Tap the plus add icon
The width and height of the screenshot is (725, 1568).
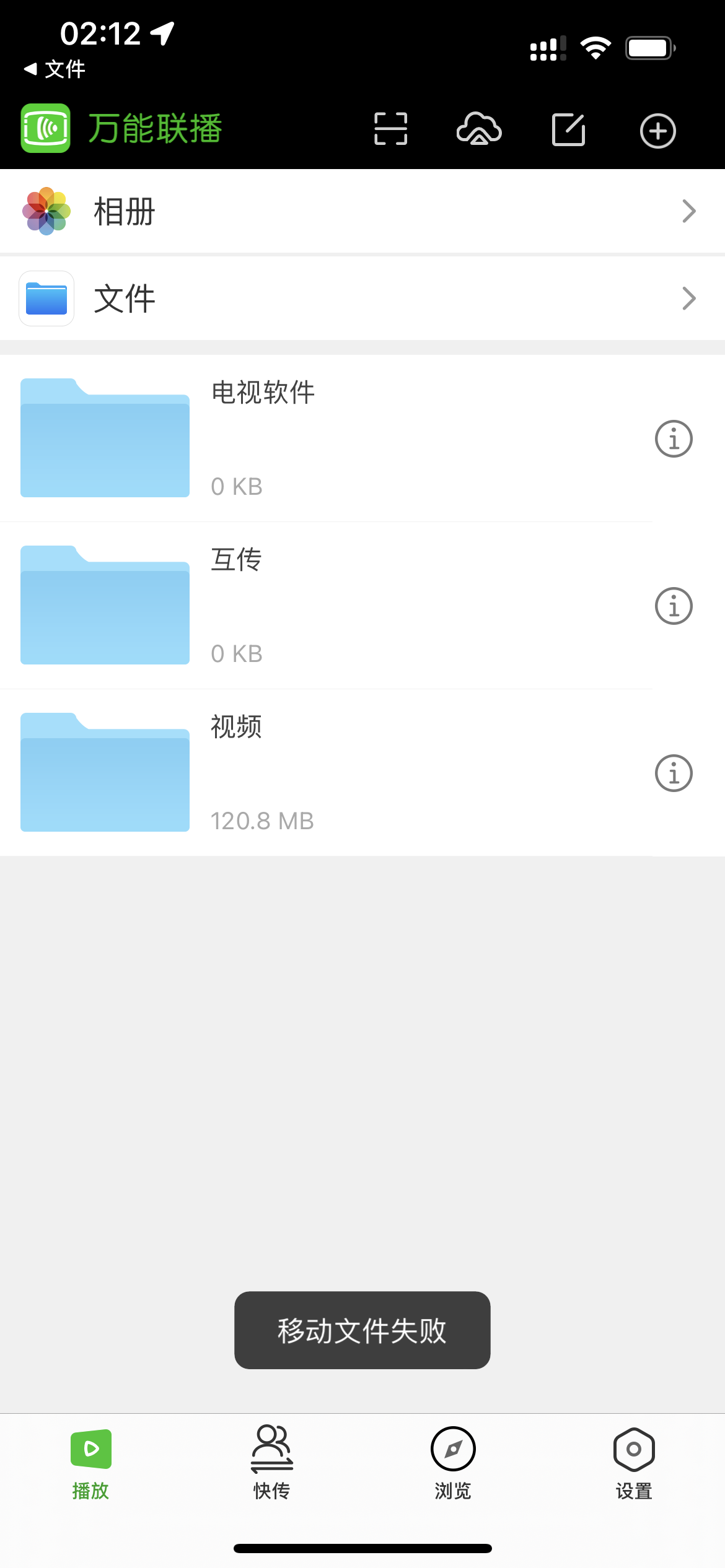[x=657, y=131]
